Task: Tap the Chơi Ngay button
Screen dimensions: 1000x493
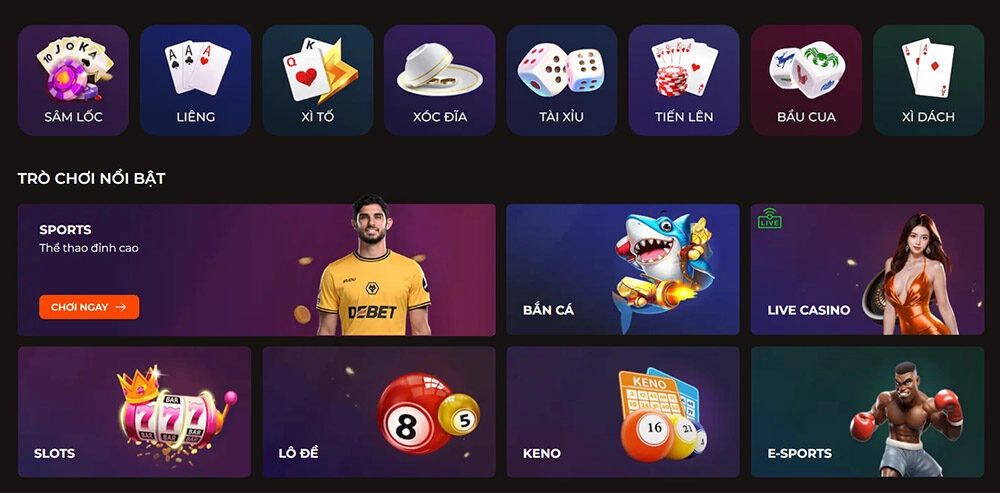Action: tap(88, 307)
